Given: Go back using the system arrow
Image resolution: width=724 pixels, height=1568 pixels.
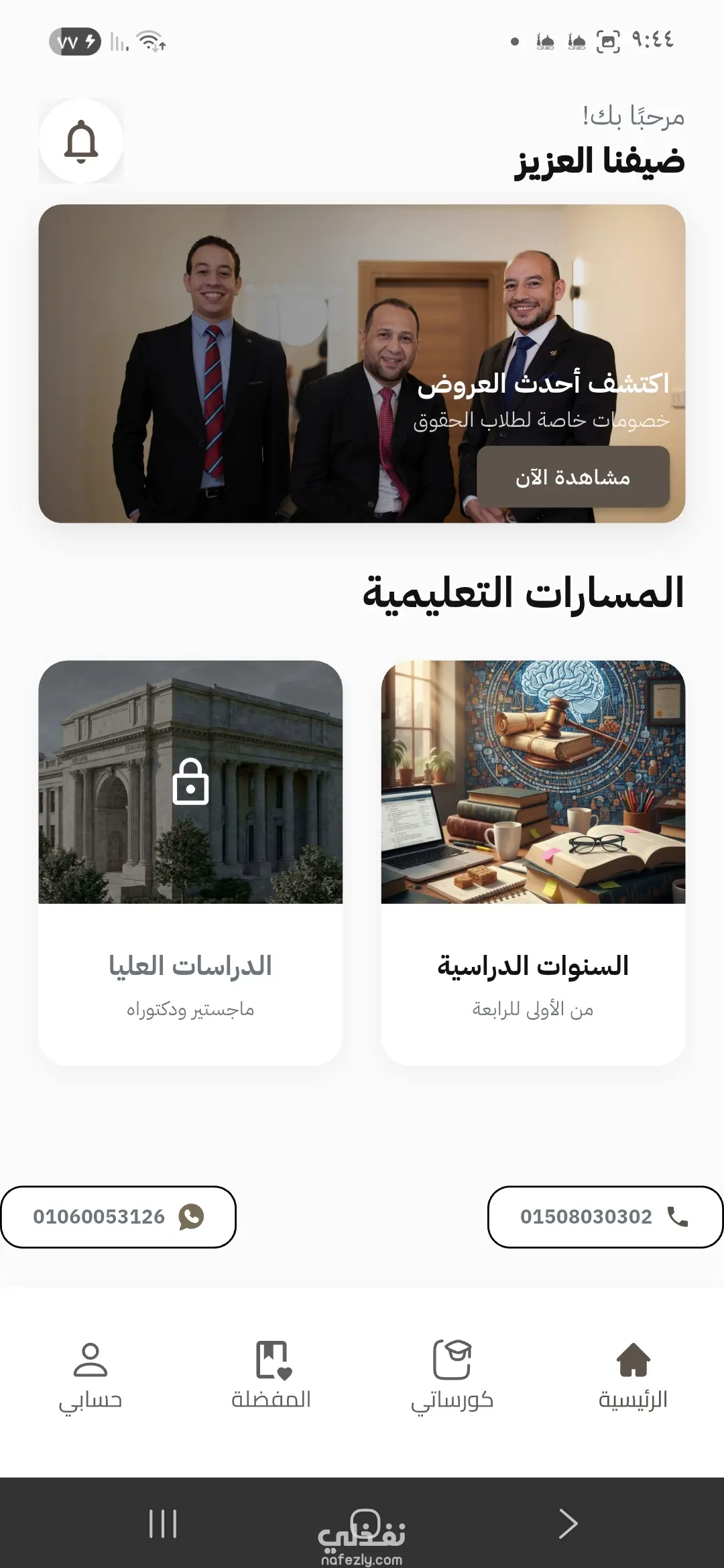Looking at the screenshot, I should 568,1524.
